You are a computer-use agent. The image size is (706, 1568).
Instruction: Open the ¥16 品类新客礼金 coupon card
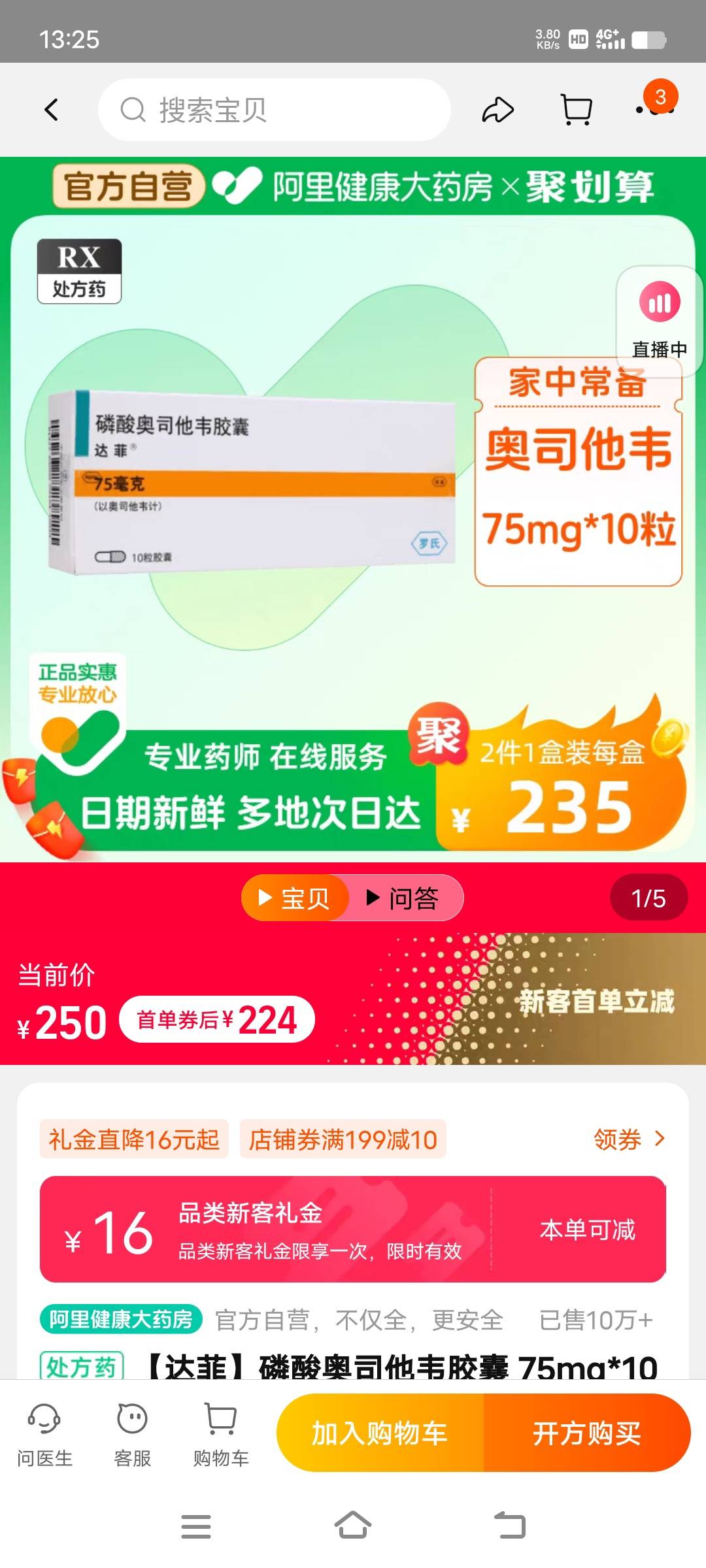pos(353,1230)
